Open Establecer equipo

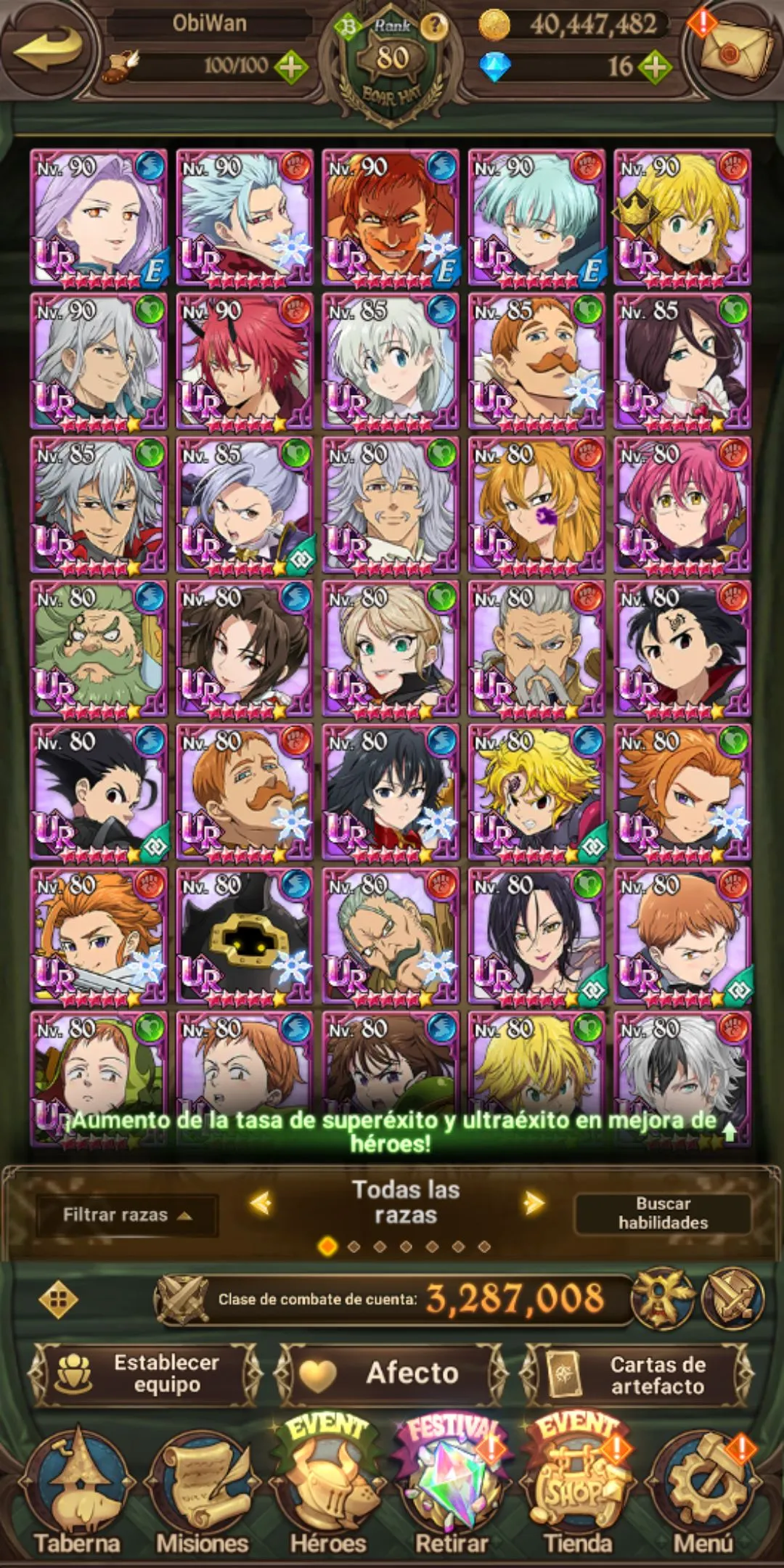[x=145, y=1373]
